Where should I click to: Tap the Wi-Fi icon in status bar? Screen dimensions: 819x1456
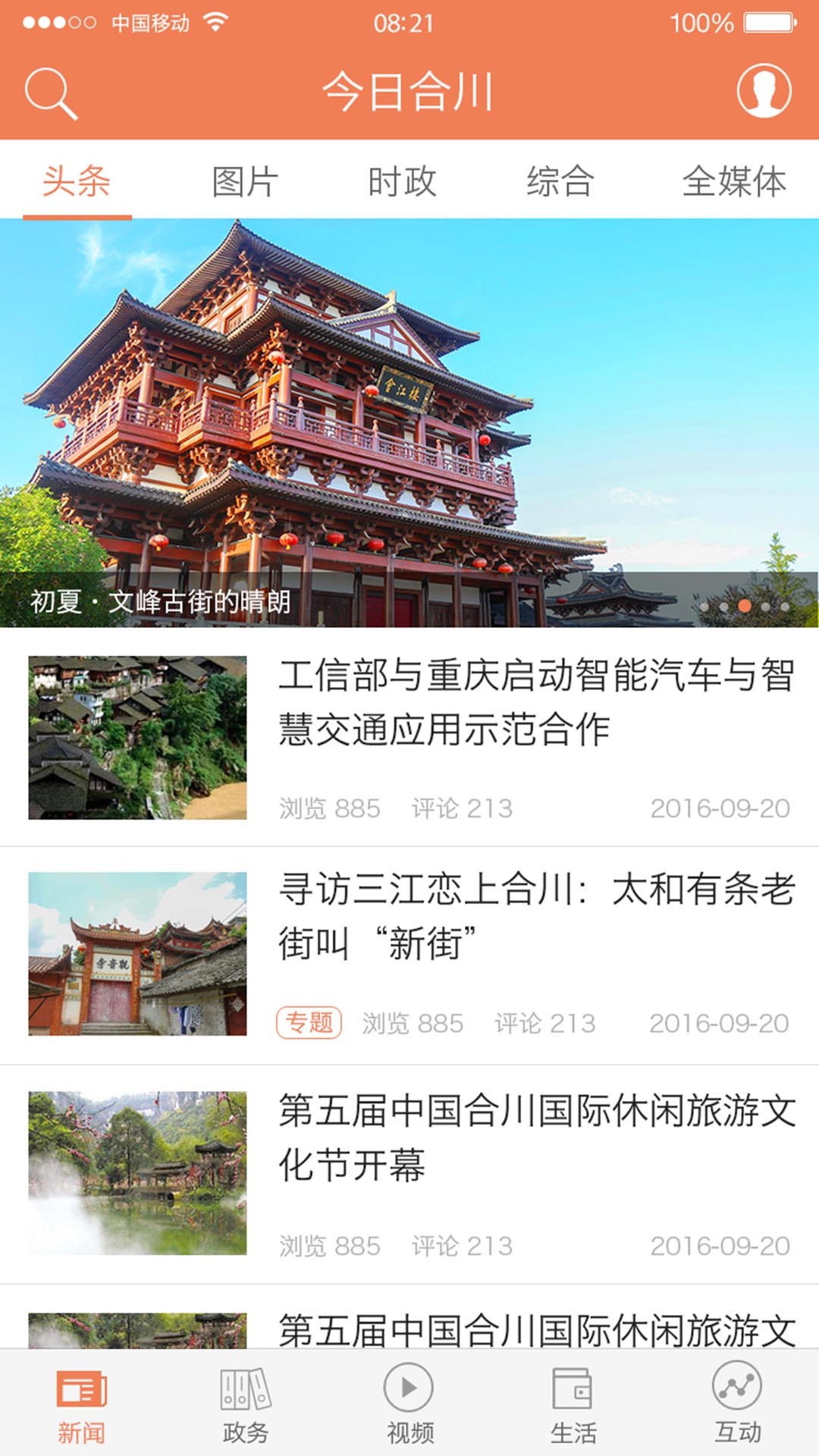(x=215, y=20)
